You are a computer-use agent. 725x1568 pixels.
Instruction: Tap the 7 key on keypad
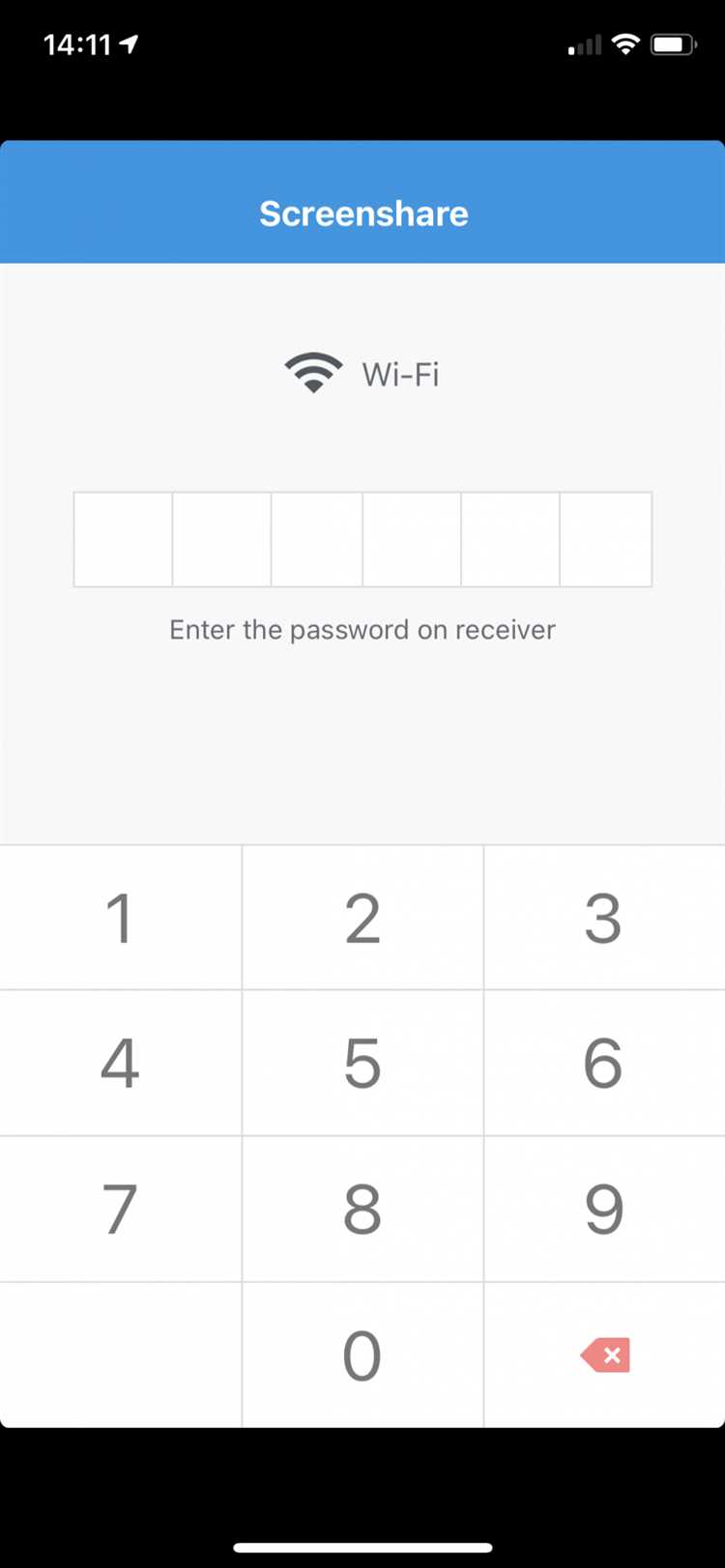tap(120, 1209)
